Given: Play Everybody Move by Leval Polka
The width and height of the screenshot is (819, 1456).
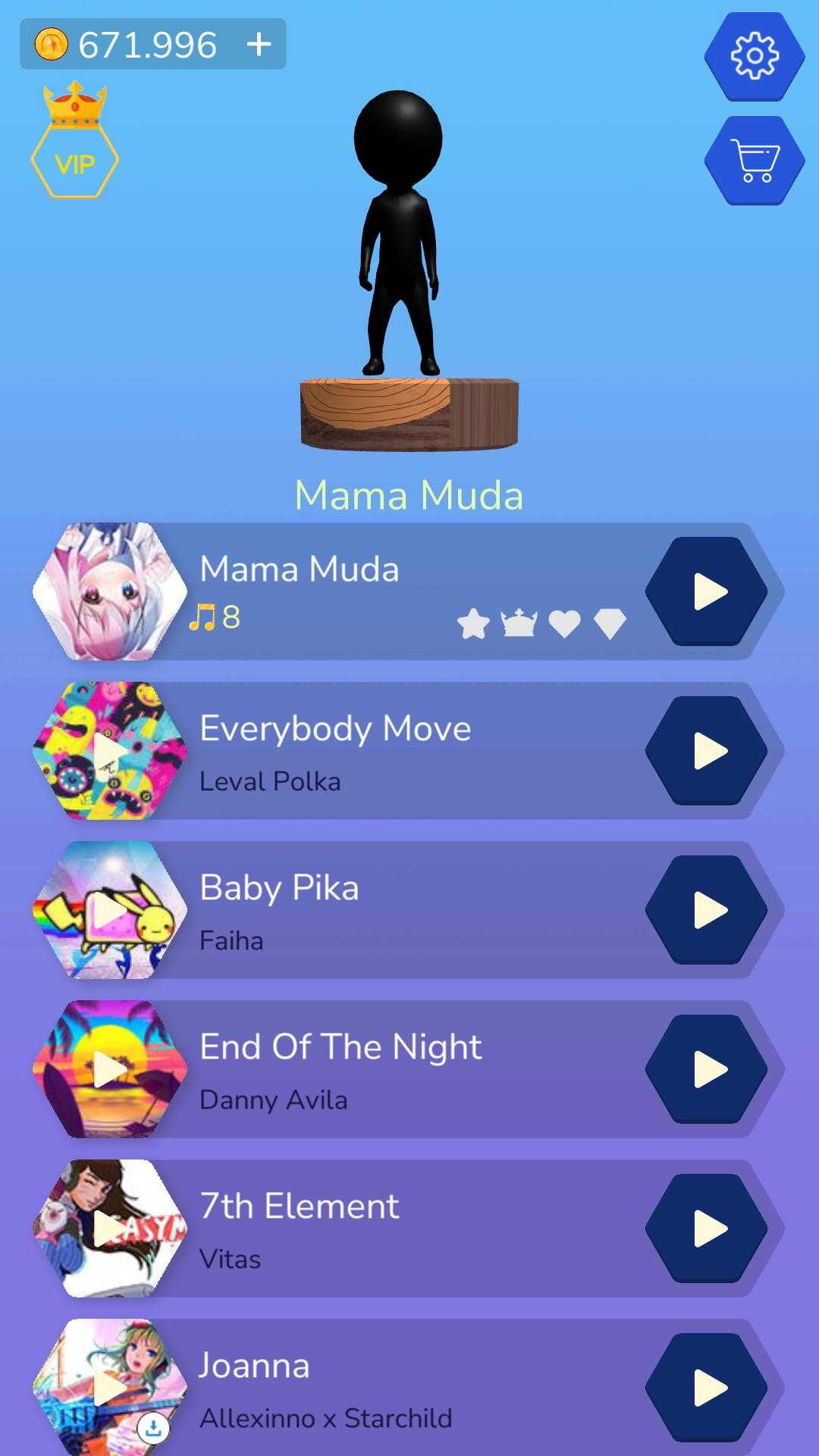Looking at the screenshot, I should pos(707,751).
